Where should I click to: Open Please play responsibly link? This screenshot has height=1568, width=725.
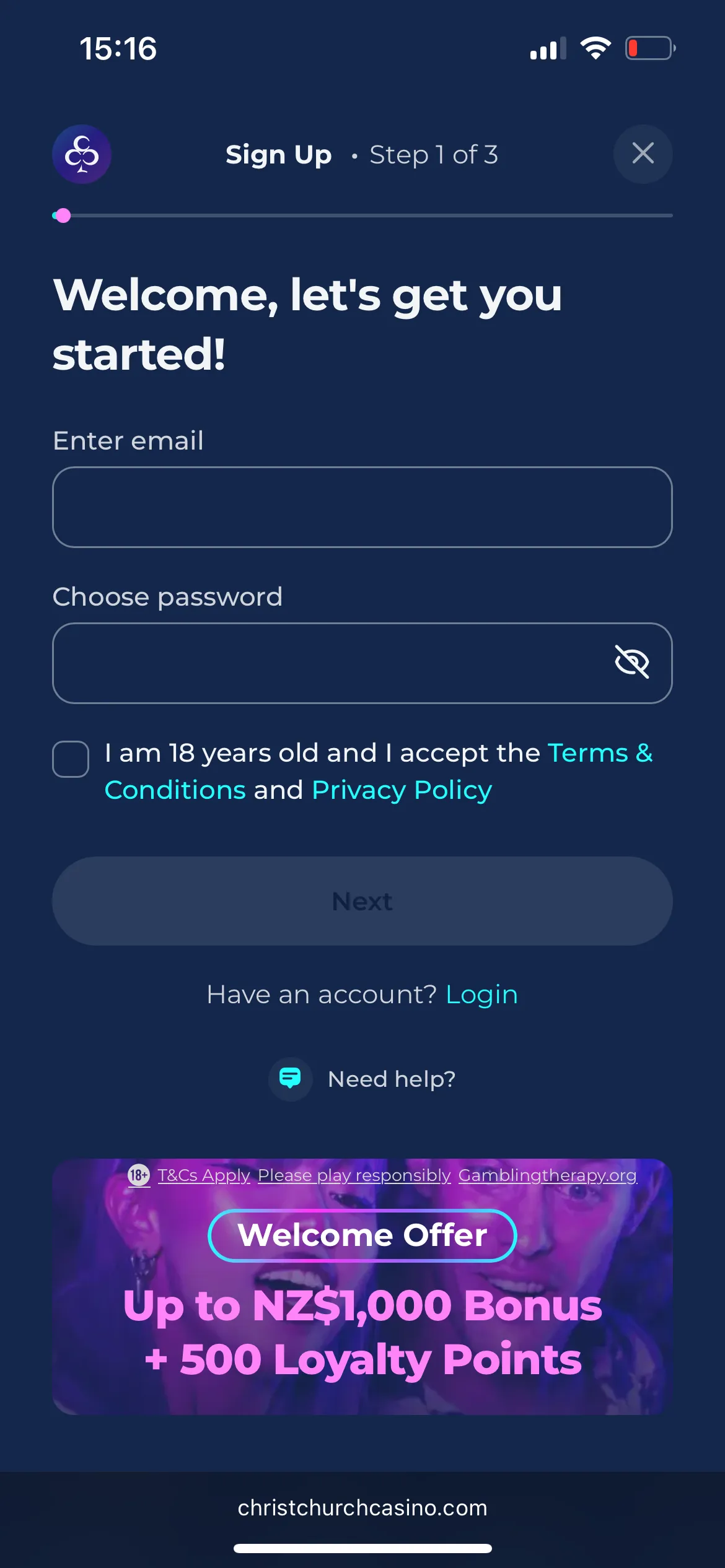tap(354, 1175)
